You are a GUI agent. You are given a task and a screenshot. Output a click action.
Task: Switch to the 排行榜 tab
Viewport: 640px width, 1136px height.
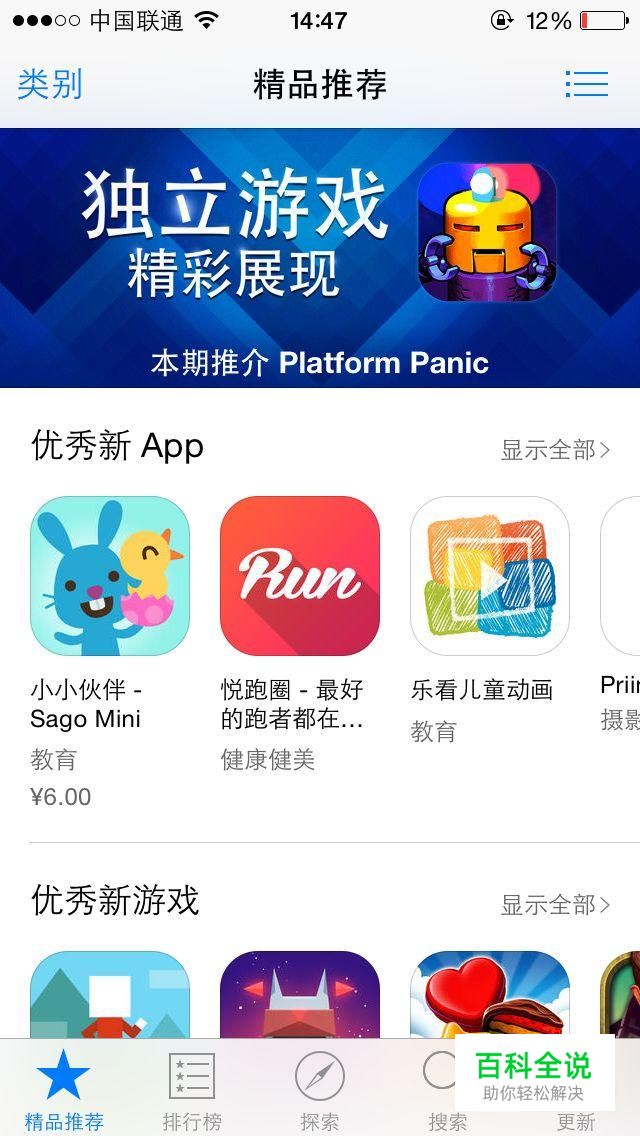(x=192, y=1087)
